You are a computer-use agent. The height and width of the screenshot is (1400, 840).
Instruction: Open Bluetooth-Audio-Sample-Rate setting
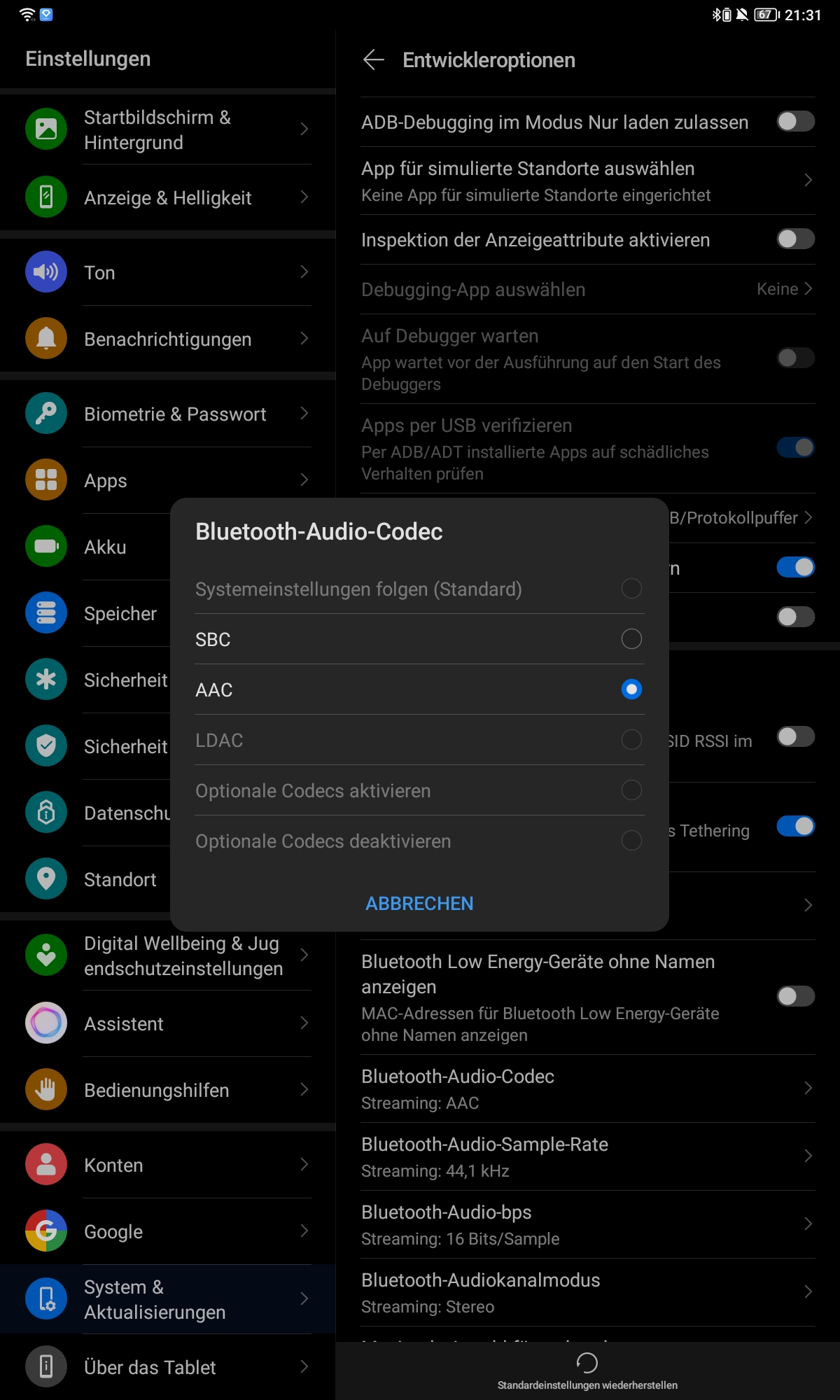[588, 1156]
